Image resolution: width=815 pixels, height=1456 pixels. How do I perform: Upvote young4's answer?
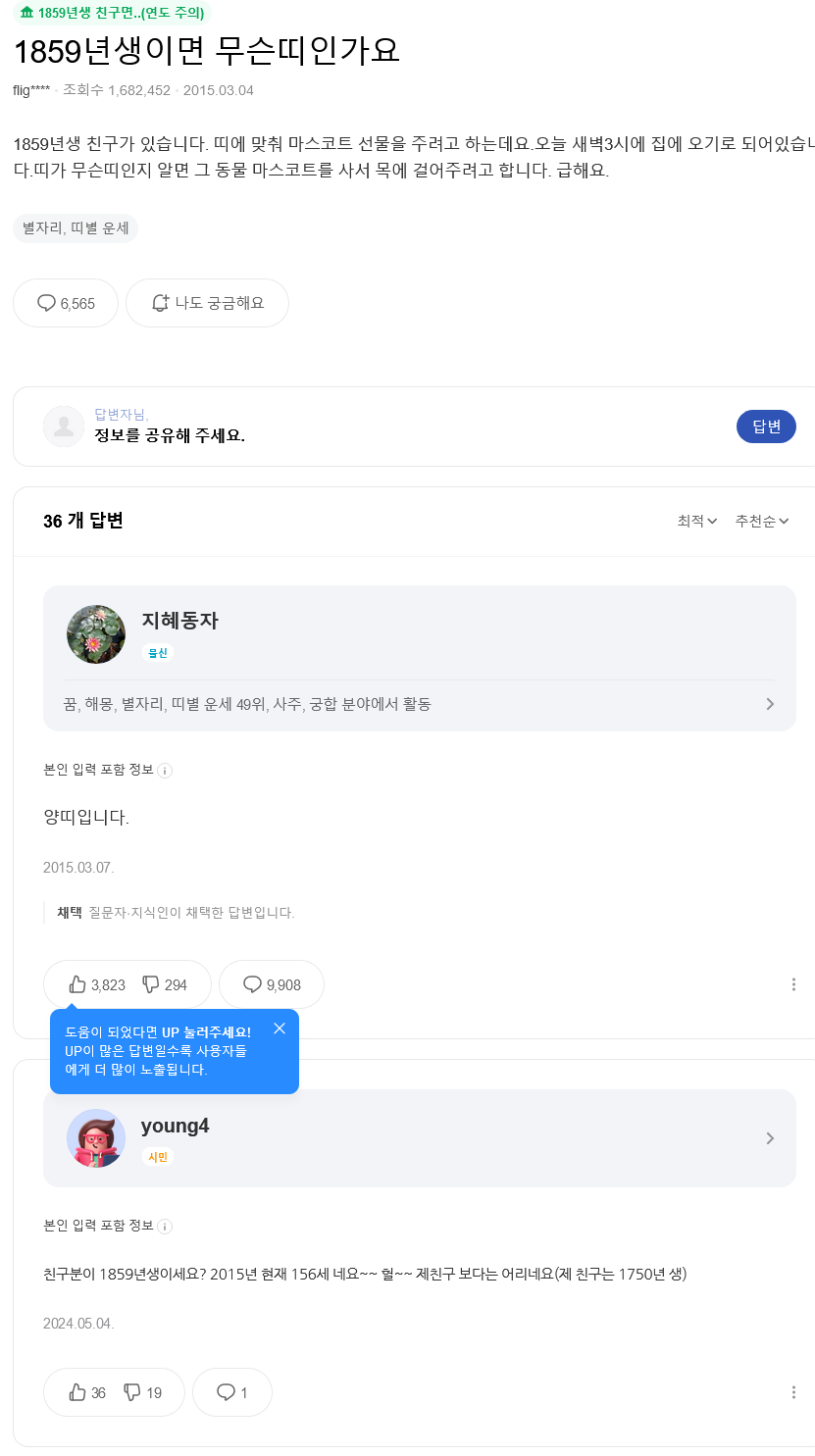coord(86,1392)
